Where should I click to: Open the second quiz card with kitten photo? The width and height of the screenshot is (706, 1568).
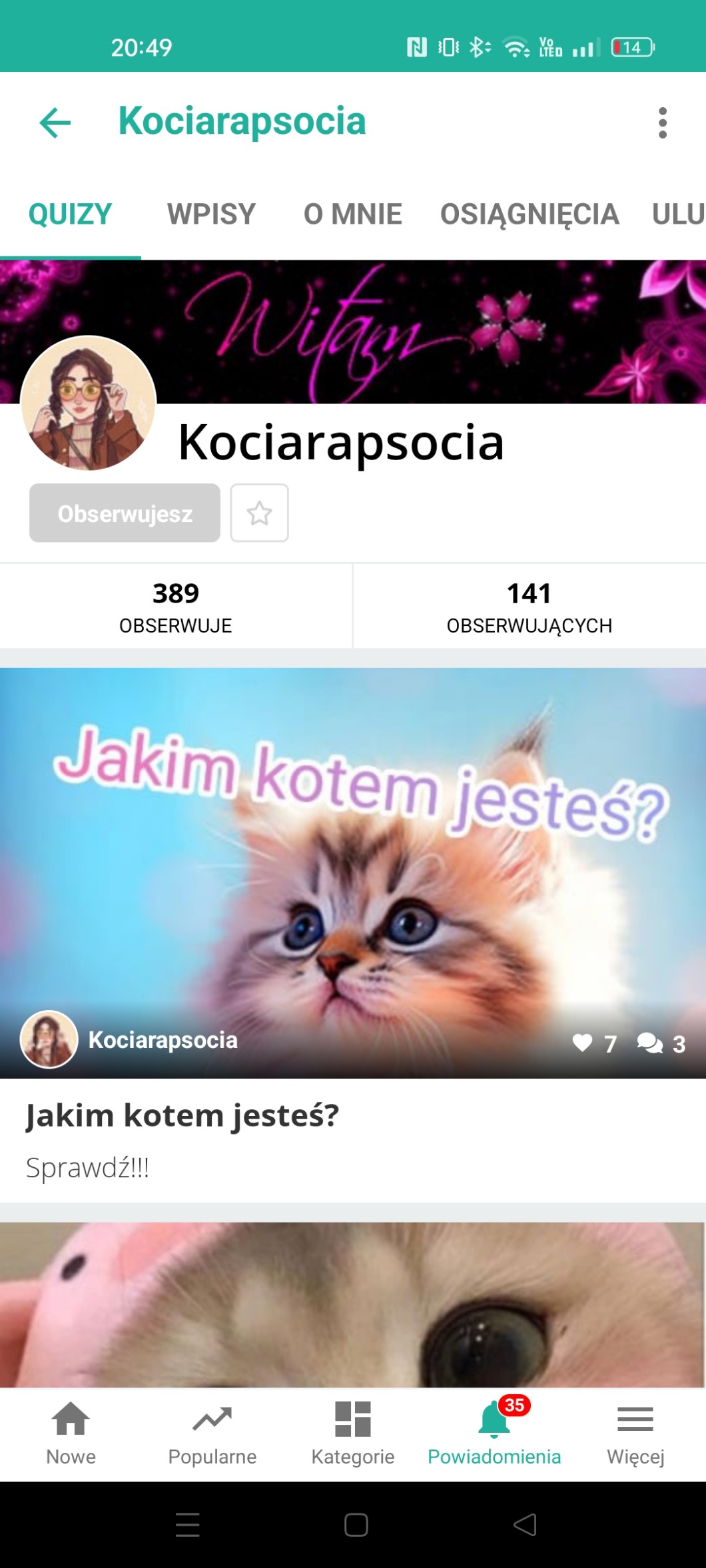pos(353,1304)
